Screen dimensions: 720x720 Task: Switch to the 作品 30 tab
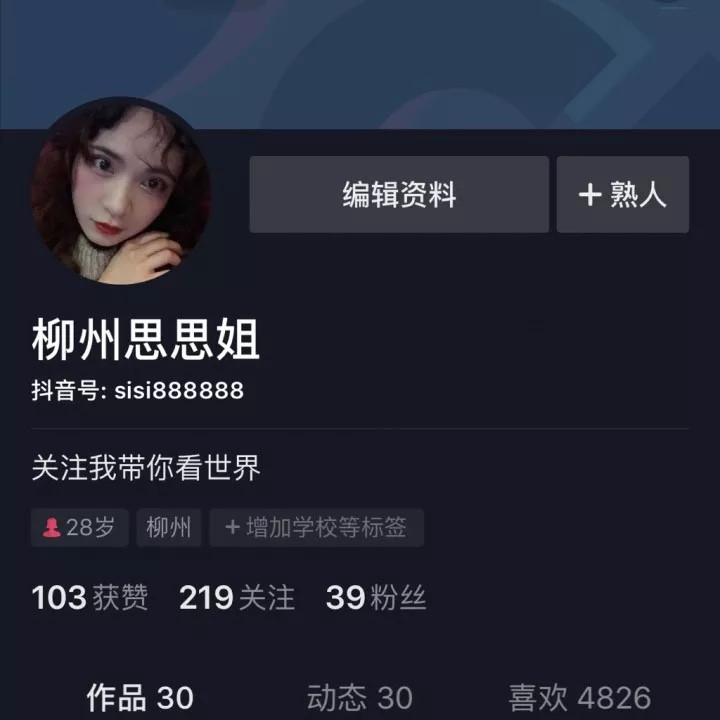click(140, 697)
